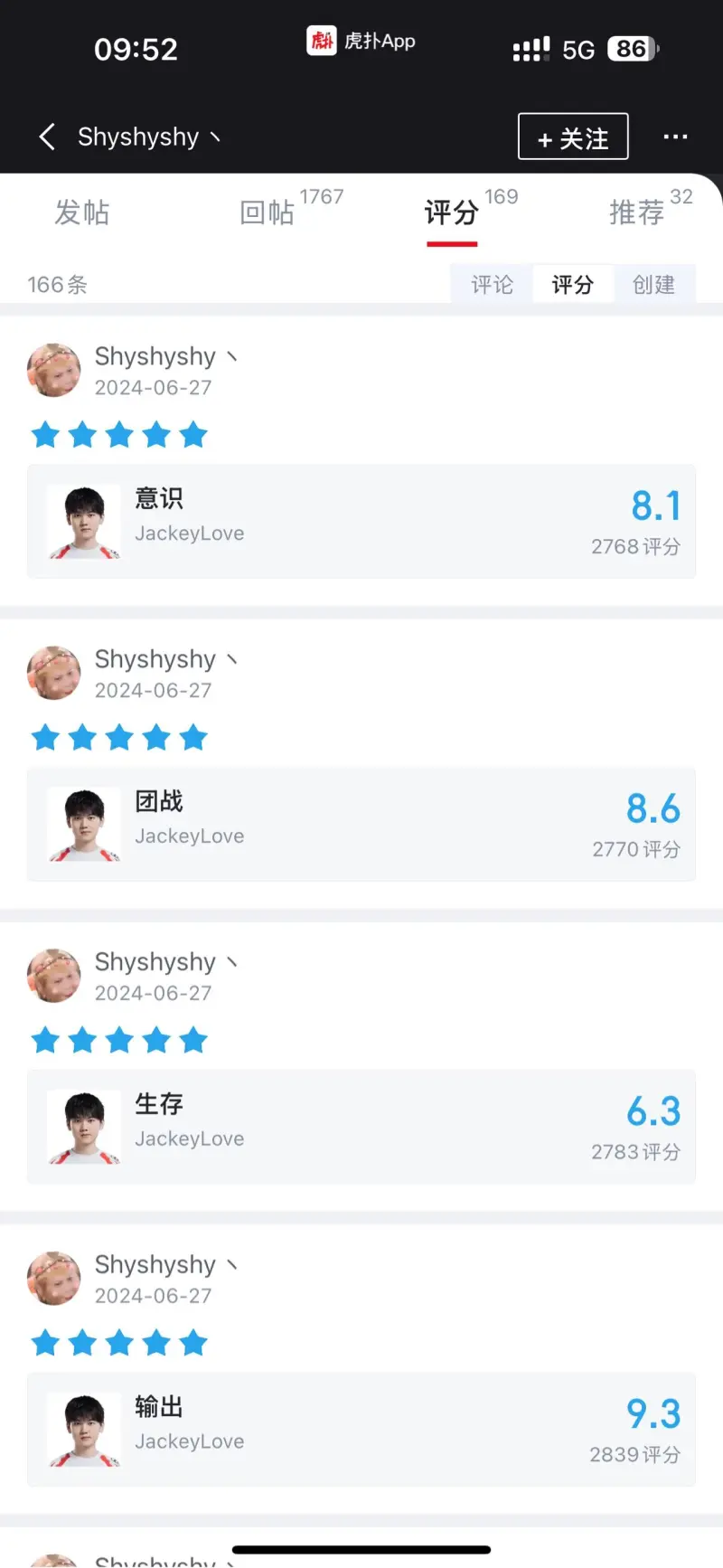Switch to the 推荐 tab
The image size is (723, 1568).
click(x=637, y=213)
